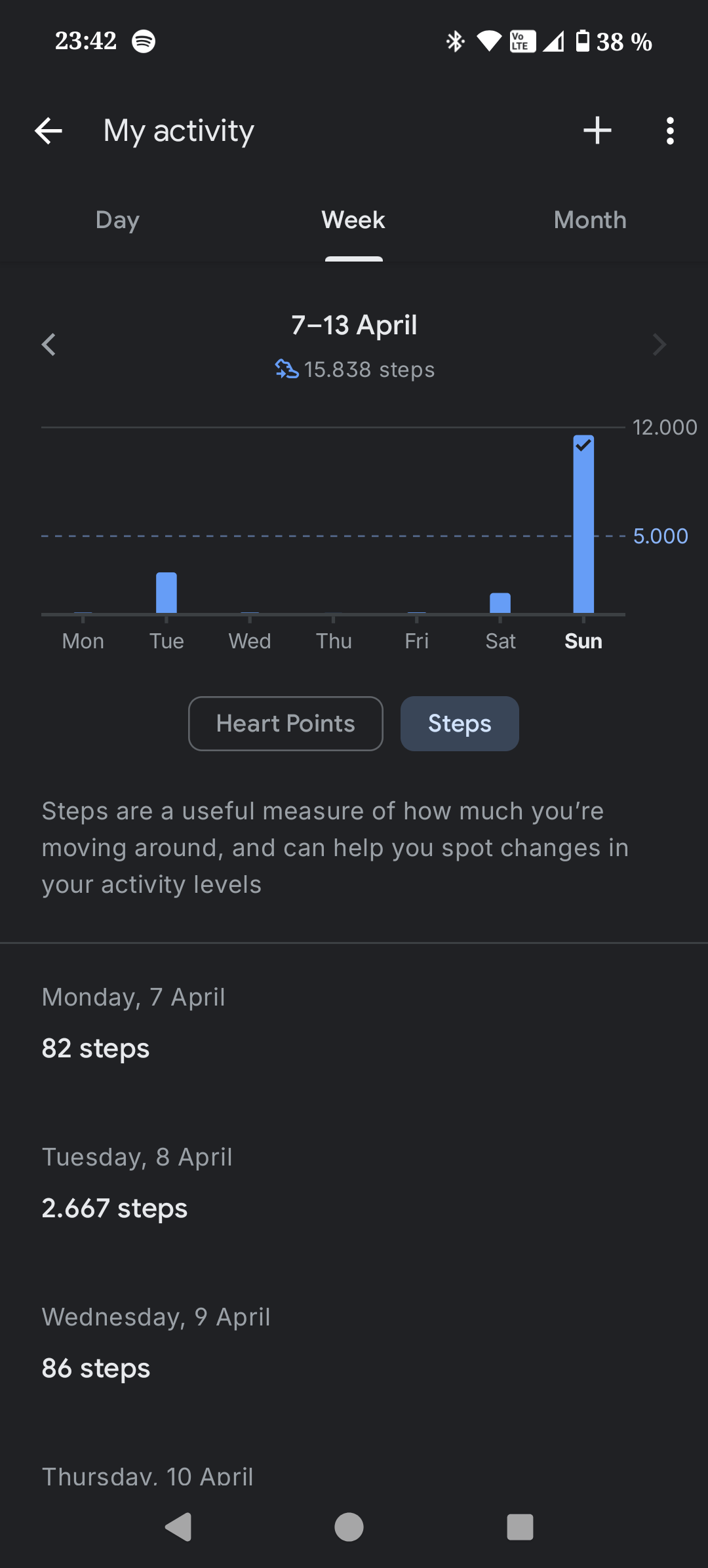Add a new activity with plus icon

597,131
